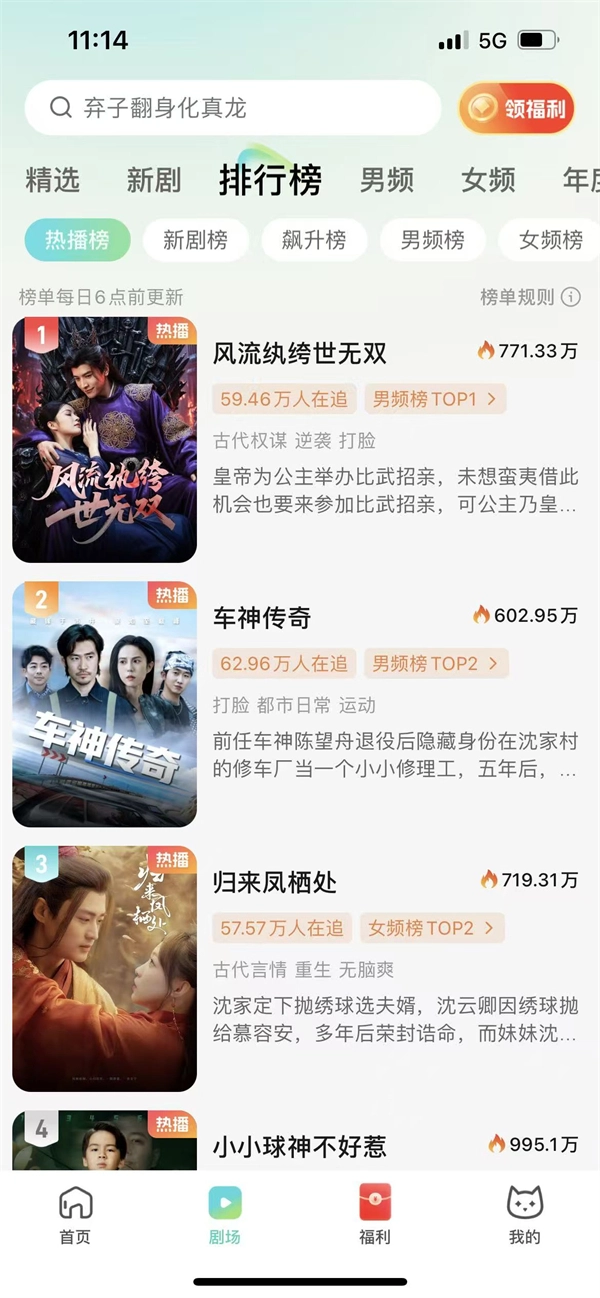Select the 女频 top tab
600x1298 pixels.
click(488, 180)
